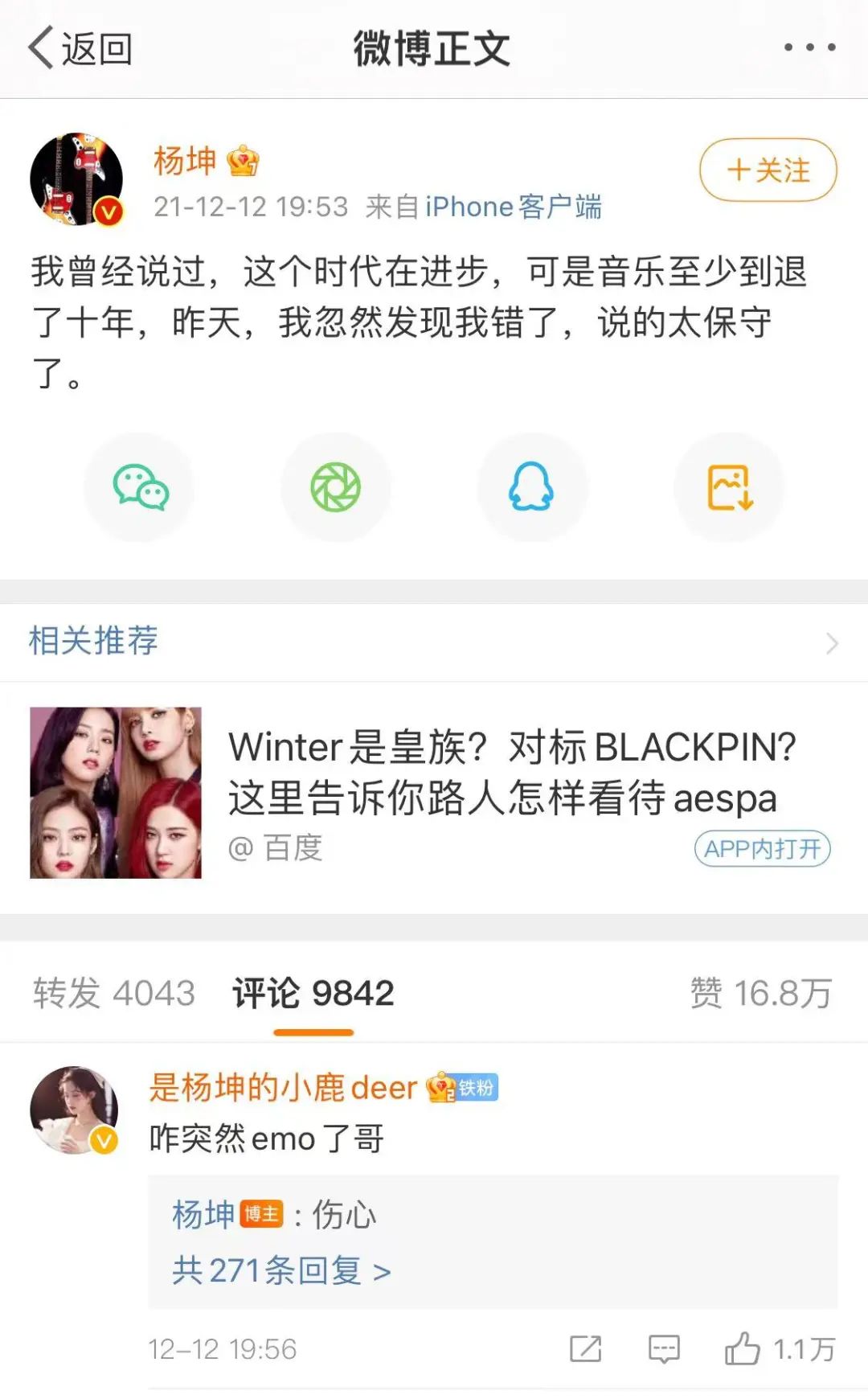
Task: Open 杨坤's profile avatar
Action: pos(76,178)
